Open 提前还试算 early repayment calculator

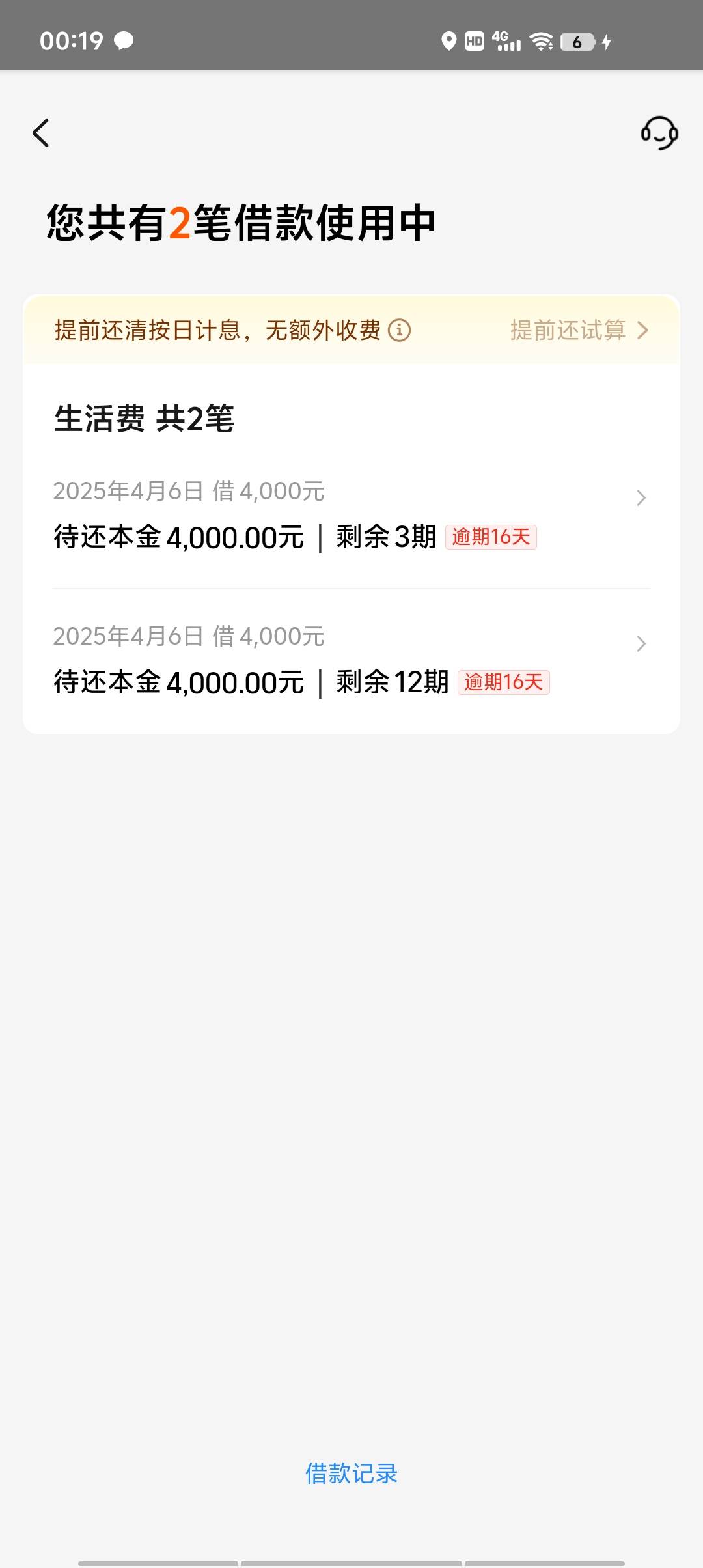click(579, 330)
